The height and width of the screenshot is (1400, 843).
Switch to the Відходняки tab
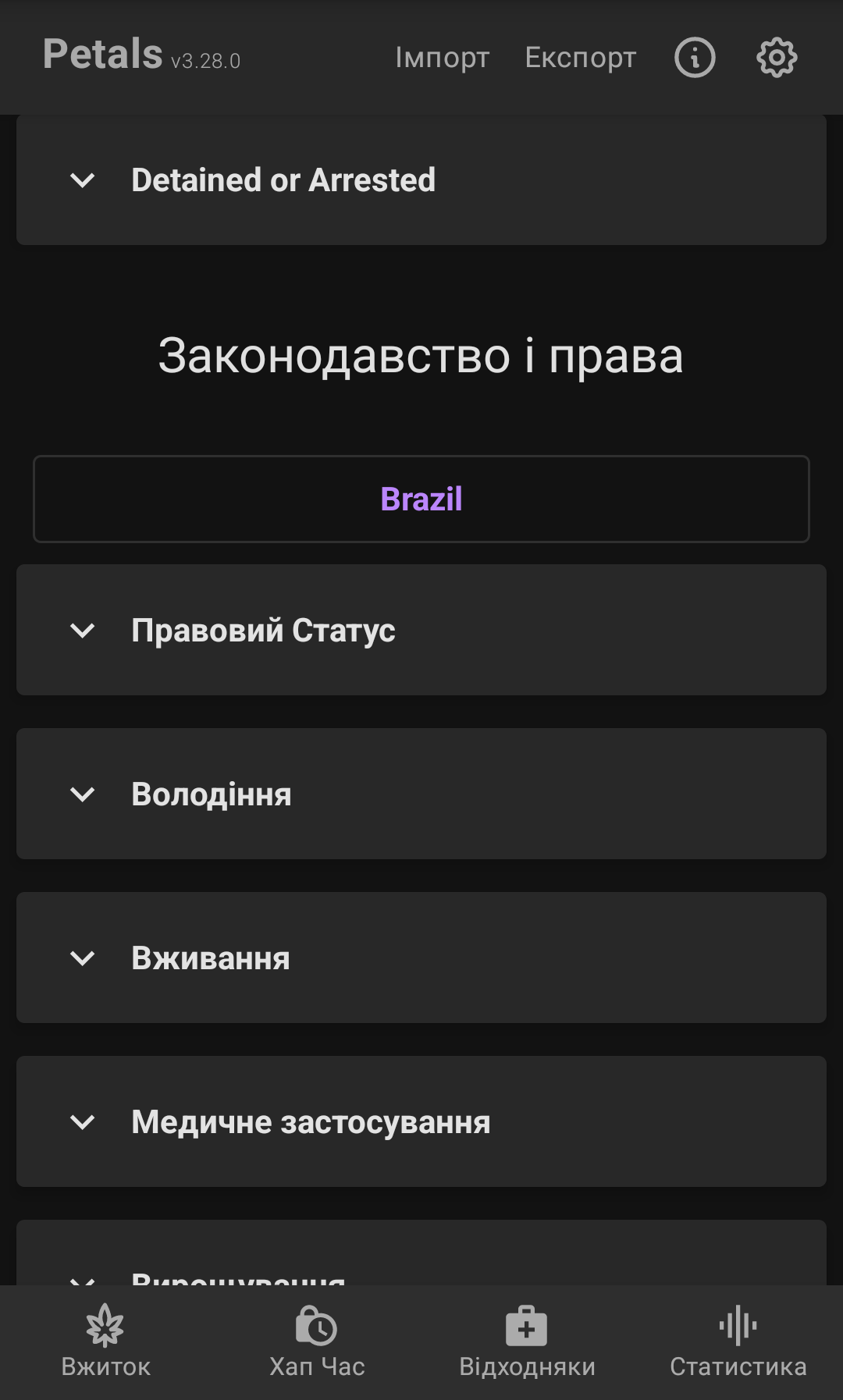pos(527,1342)
